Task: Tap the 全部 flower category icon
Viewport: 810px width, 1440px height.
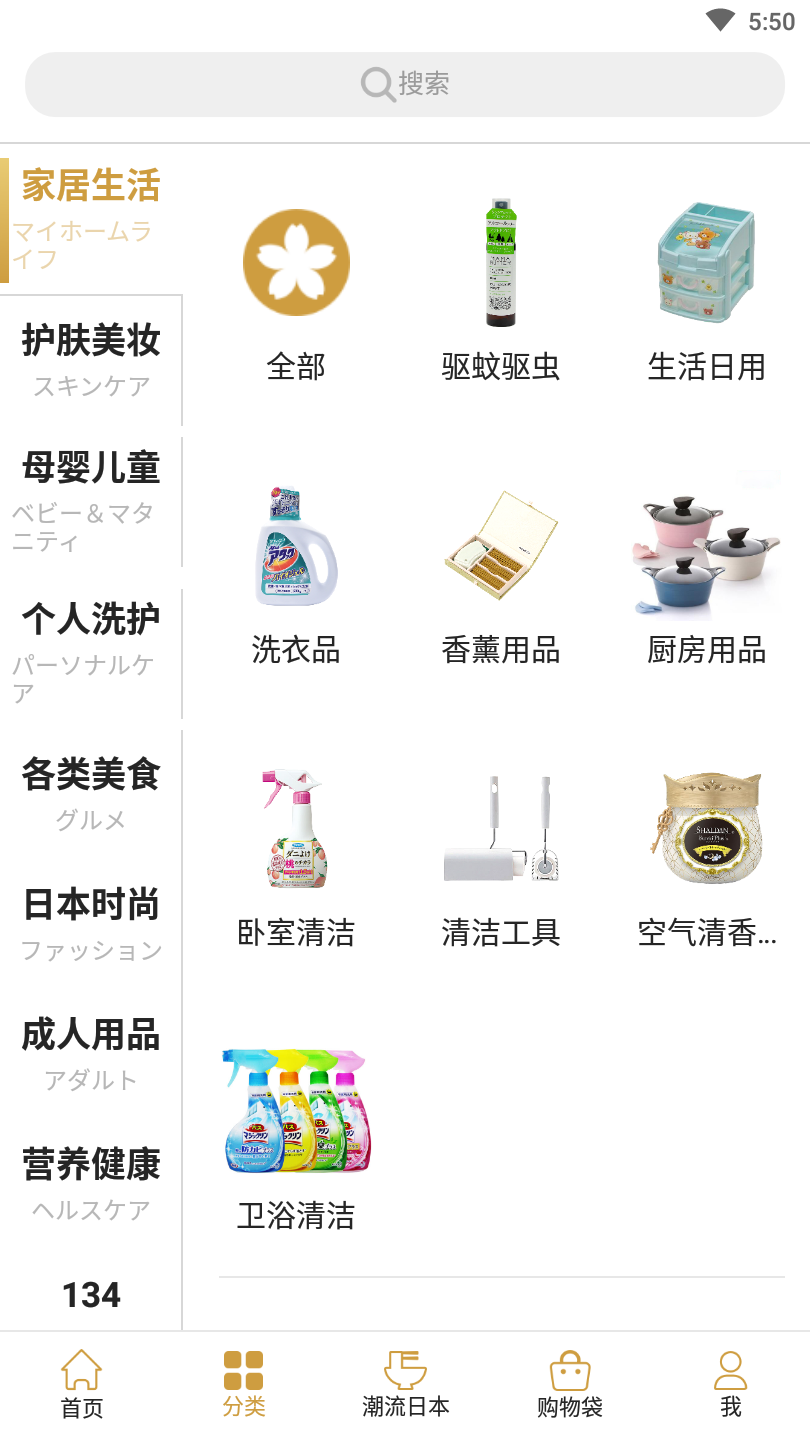Action: (x=296, y=261)
